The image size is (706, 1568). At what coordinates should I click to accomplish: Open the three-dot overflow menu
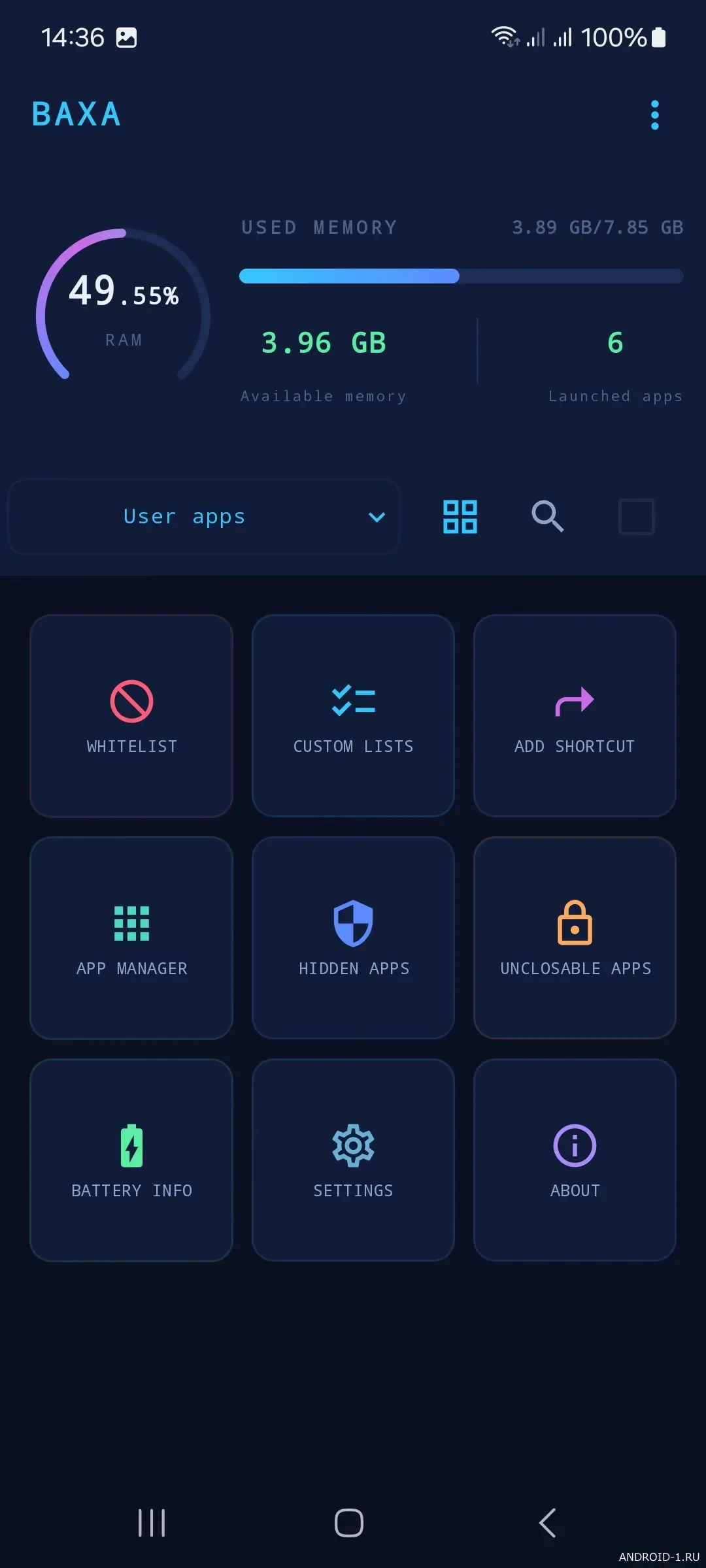(x=654, y=115)
